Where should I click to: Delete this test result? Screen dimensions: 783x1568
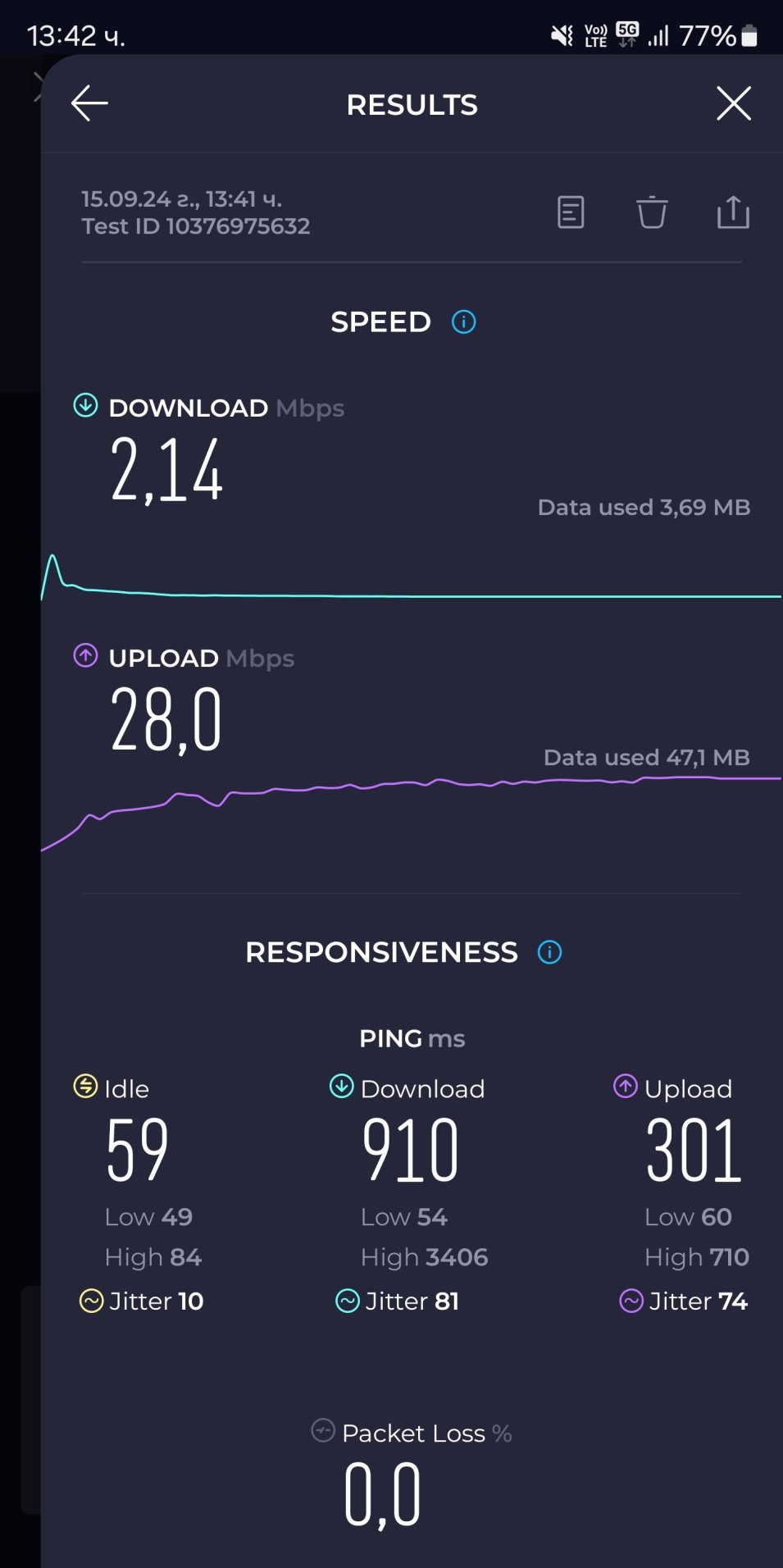pyautogui.click(x=652, y=212)
